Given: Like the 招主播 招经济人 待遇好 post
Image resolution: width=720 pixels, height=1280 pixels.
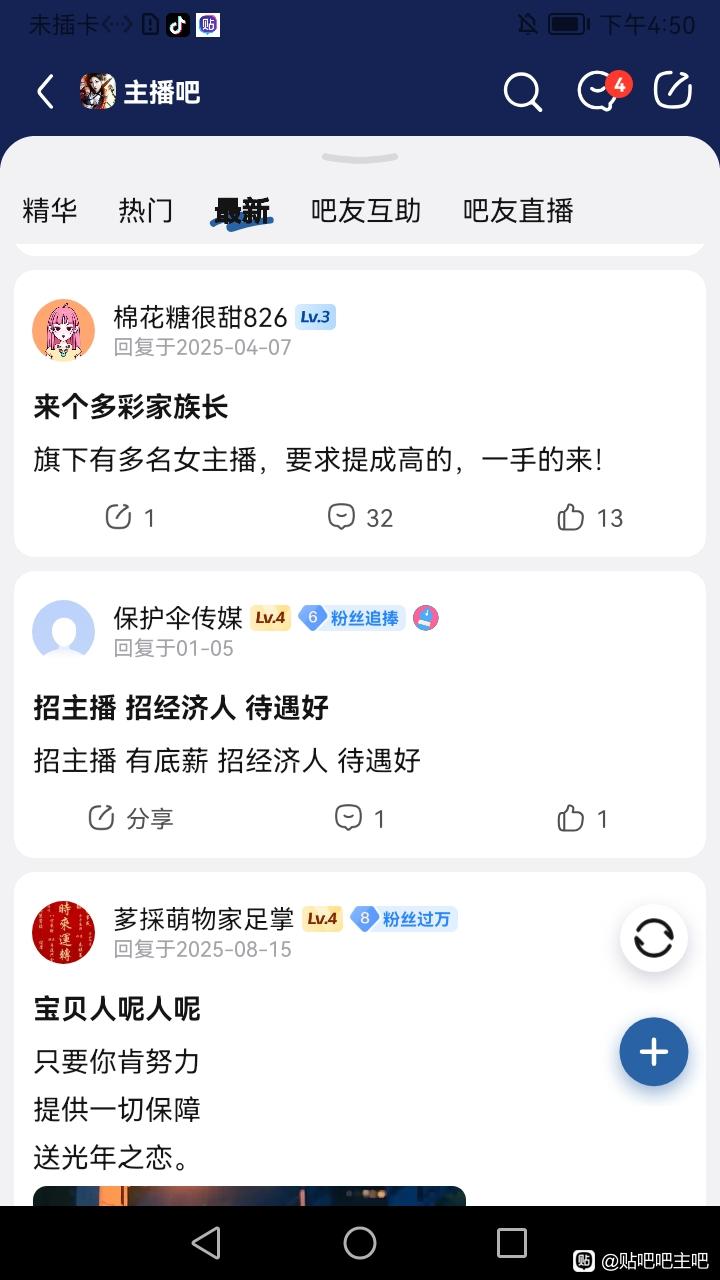Looking at the screenshot, I should click(582, 818).
